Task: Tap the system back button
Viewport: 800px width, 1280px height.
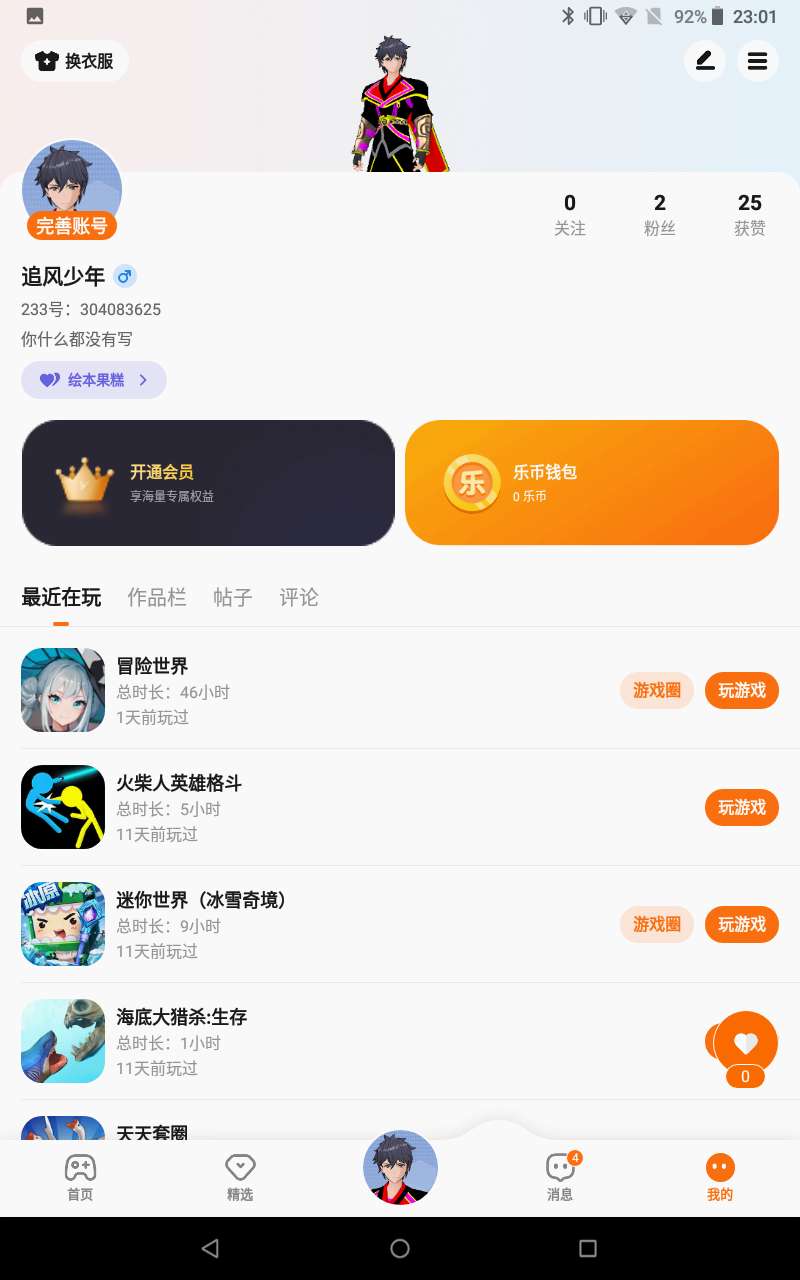Action: click(x=210, y=1248)
